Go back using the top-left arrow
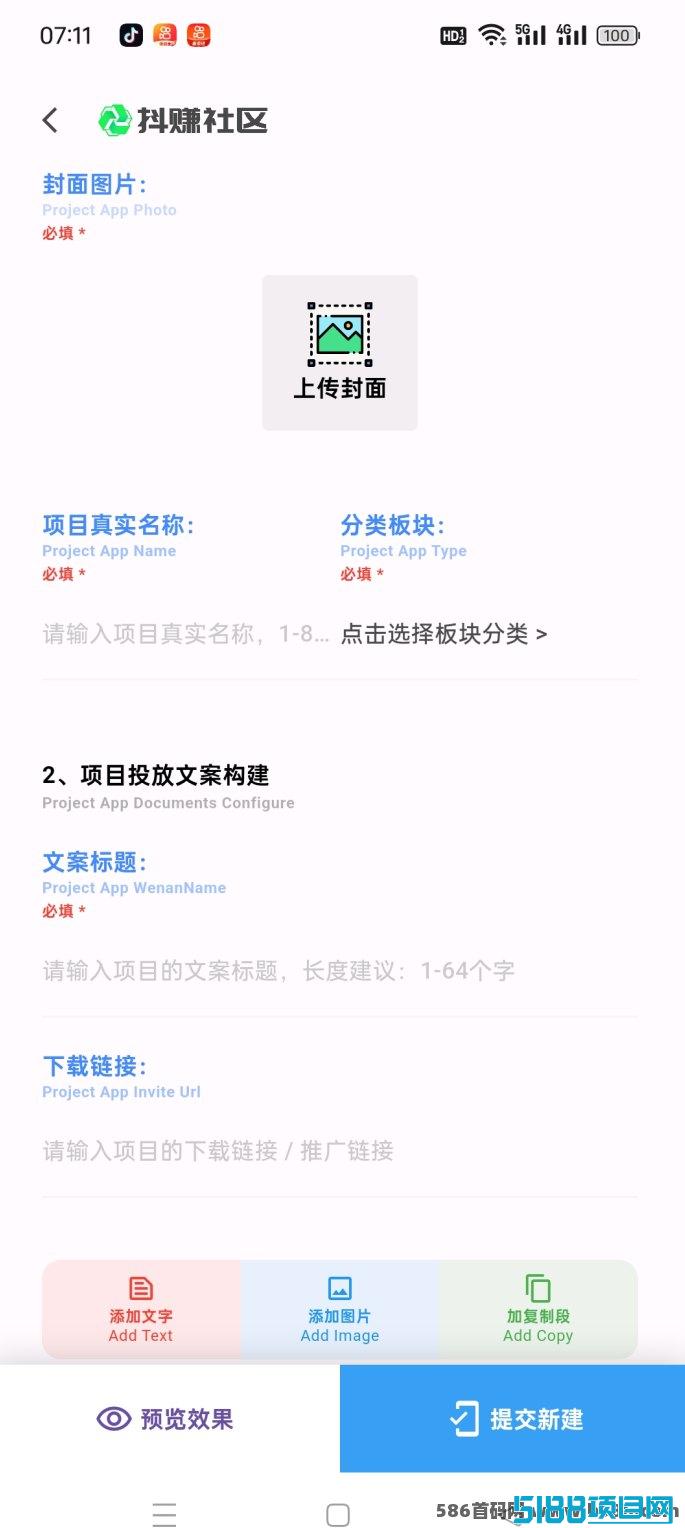 tap(50, 121)
